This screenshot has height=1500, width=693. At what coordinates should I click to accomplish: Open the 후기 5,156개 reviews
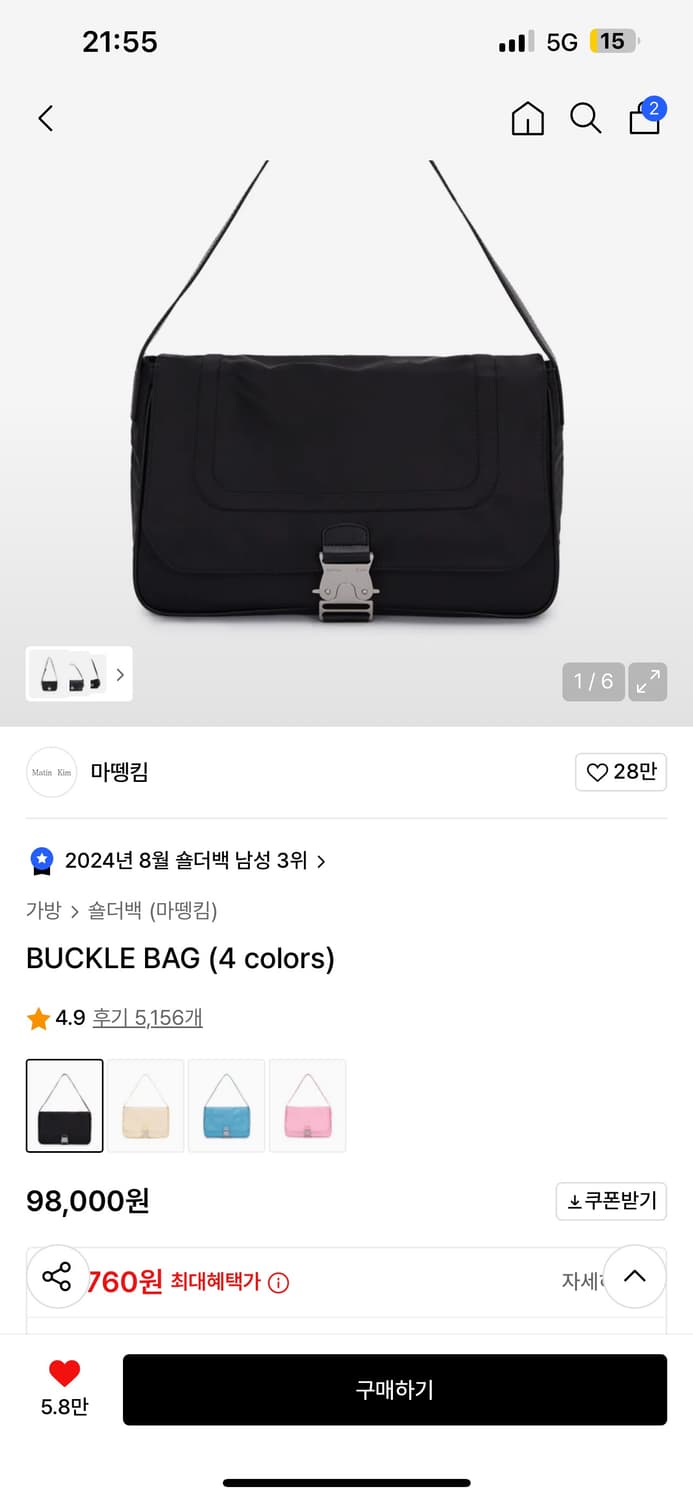click(x=147, y=1018)
